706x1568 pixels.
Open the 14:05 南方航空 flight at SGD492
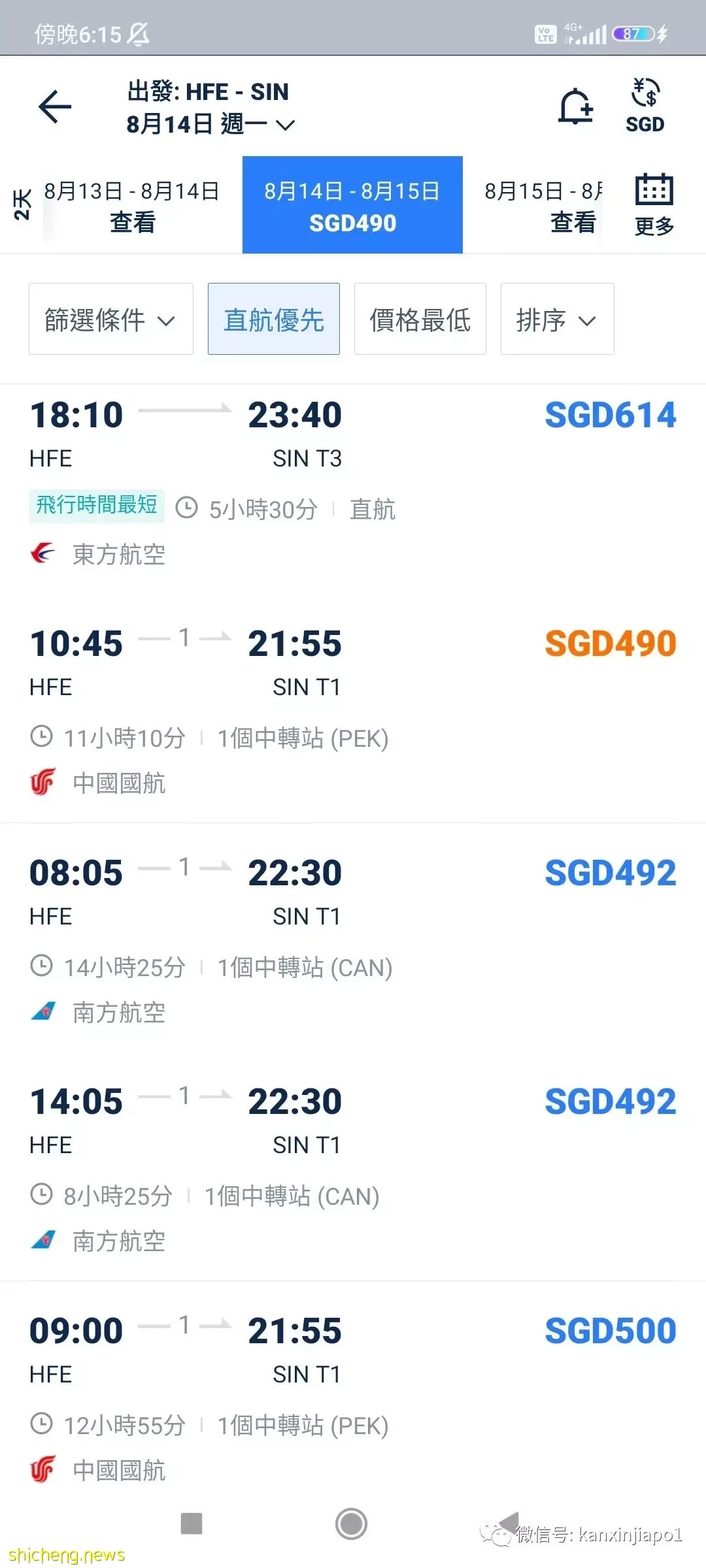click(x=353, y=1171)
